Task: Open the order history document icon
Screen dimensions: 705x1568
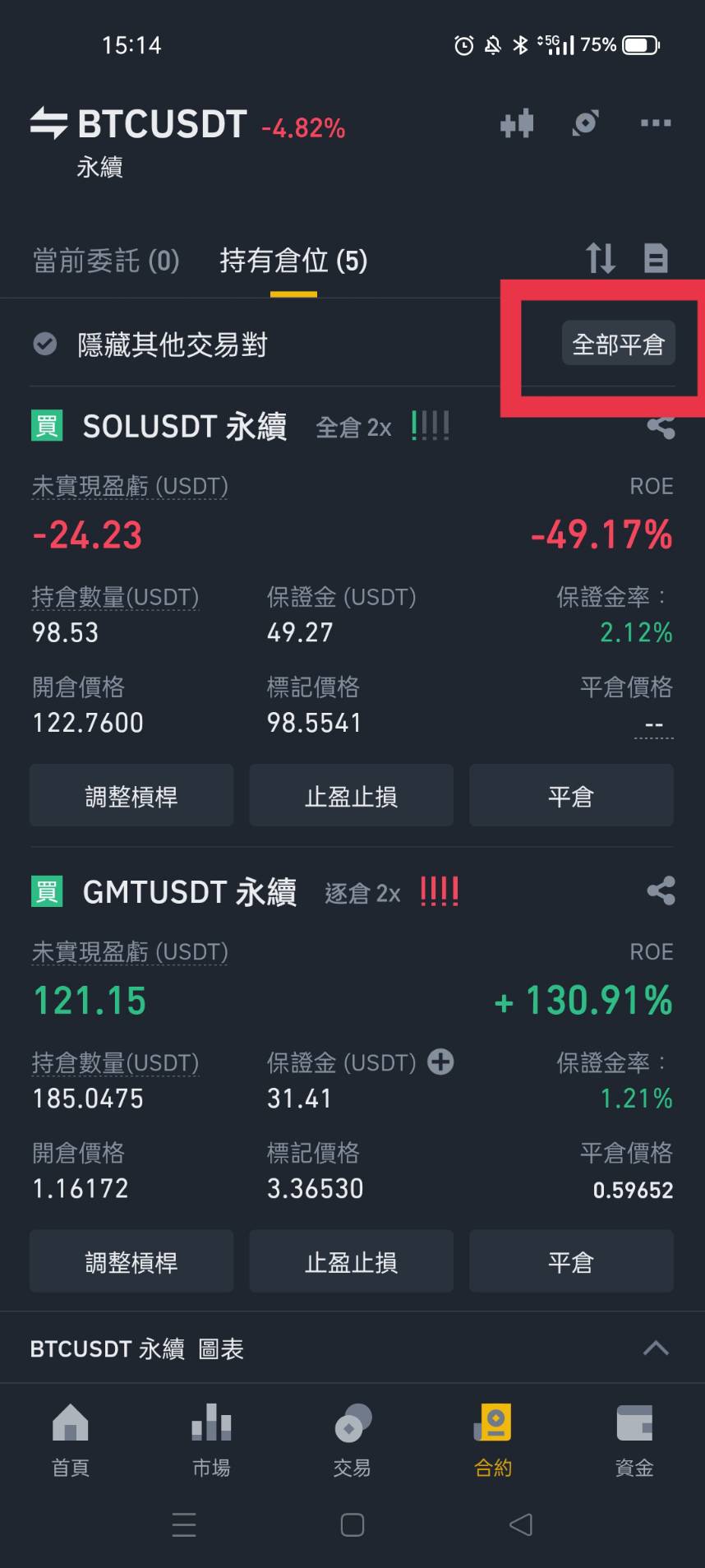Action: (x=655, y=258)
